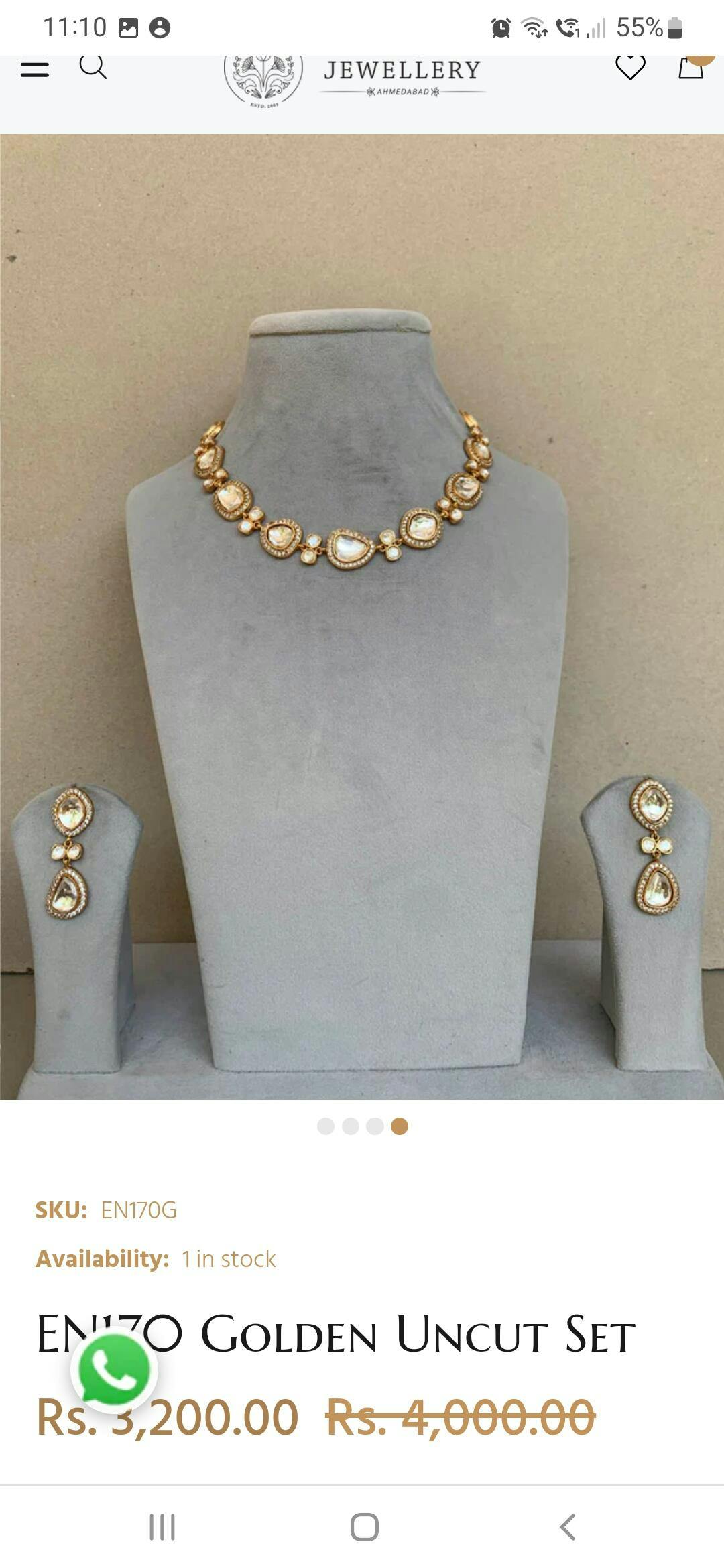Select the second image dot indicator
This screenshot has width=724, height=1568.
(x=351, y=1126)
